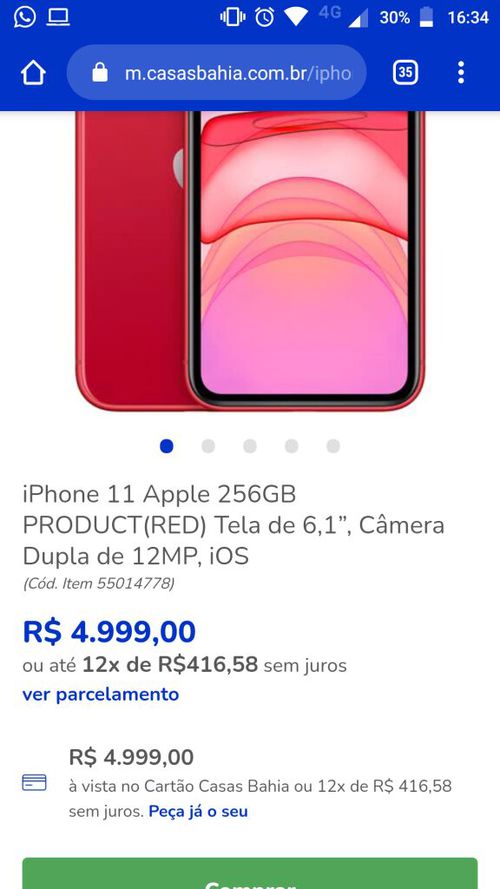Hit the green Comprar button
Image resolution: width=500 pixels, height=889 pixels.
coord(250,874)
